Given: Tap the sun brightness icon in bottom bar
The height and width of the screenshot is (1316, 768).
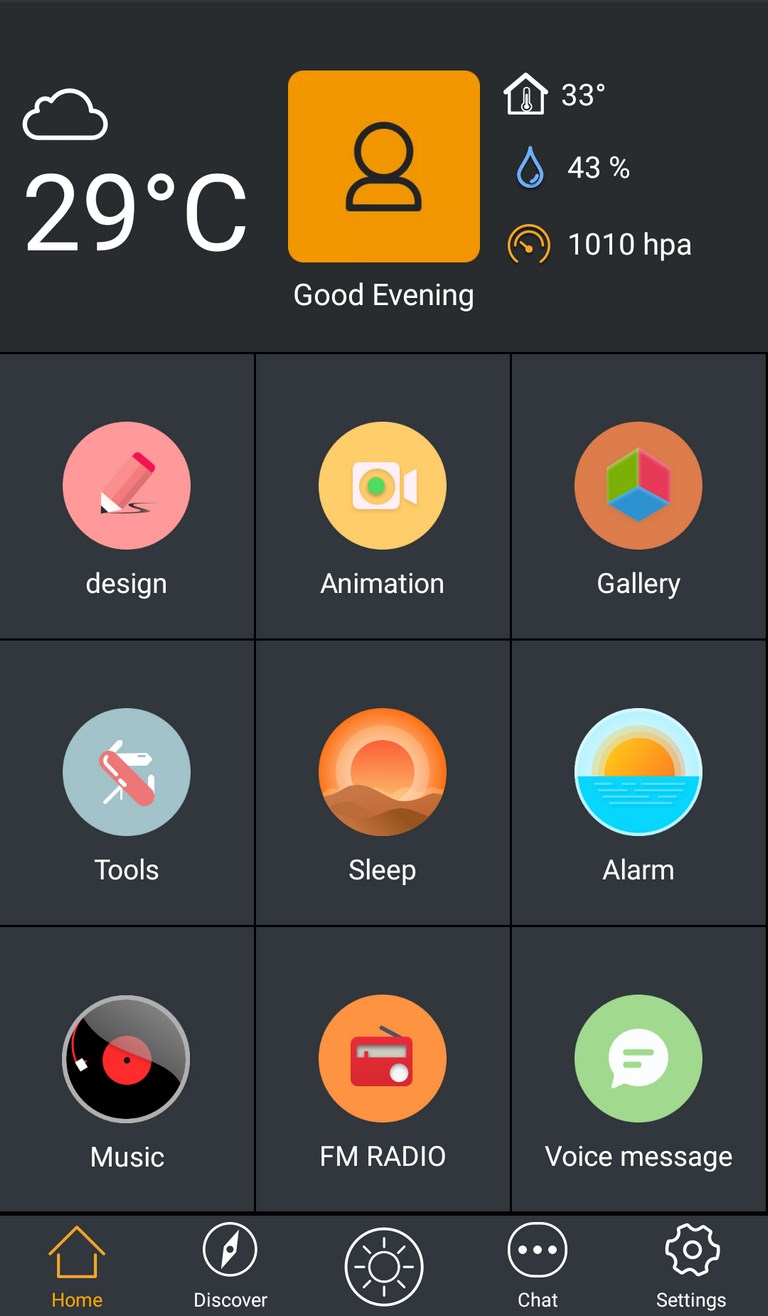Looking at the screenshot, I should point(384,1267).
